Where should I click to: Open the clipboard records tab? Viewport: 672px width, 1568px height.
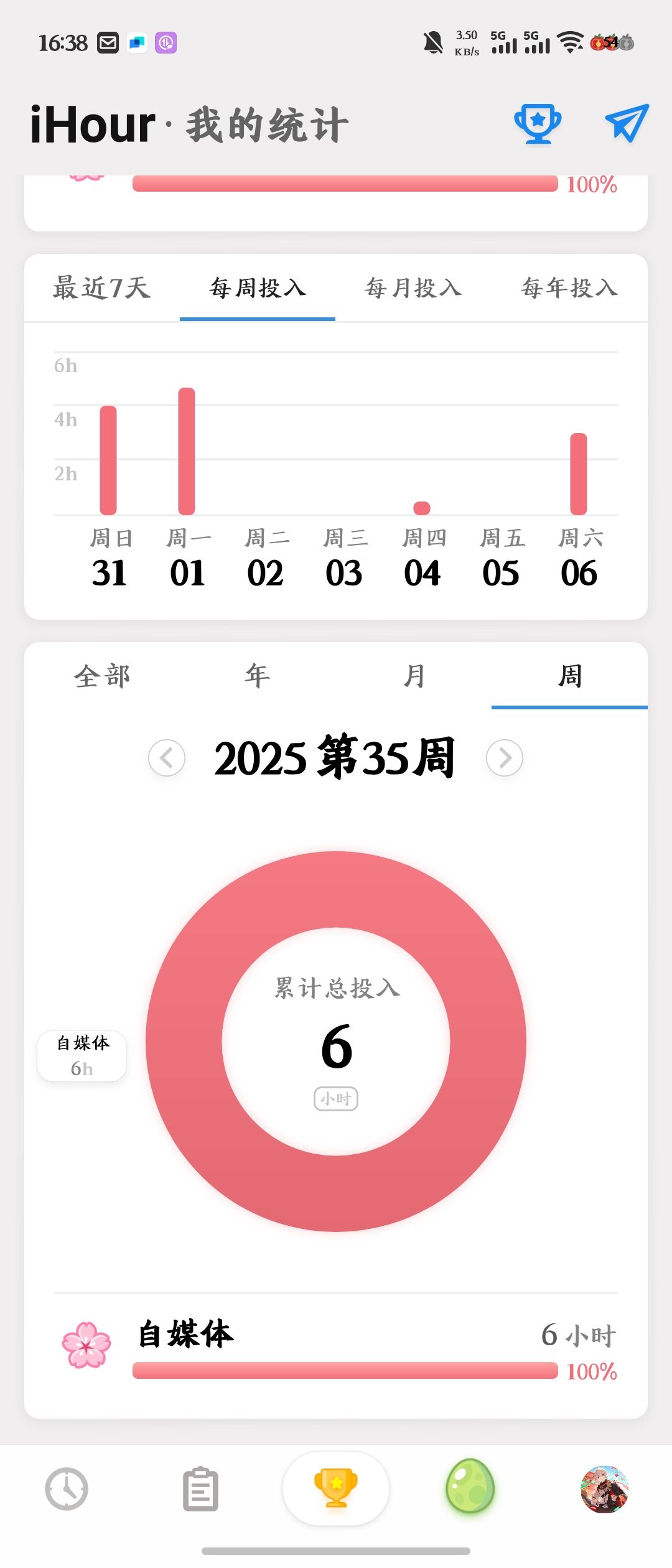coord(201,1490)
